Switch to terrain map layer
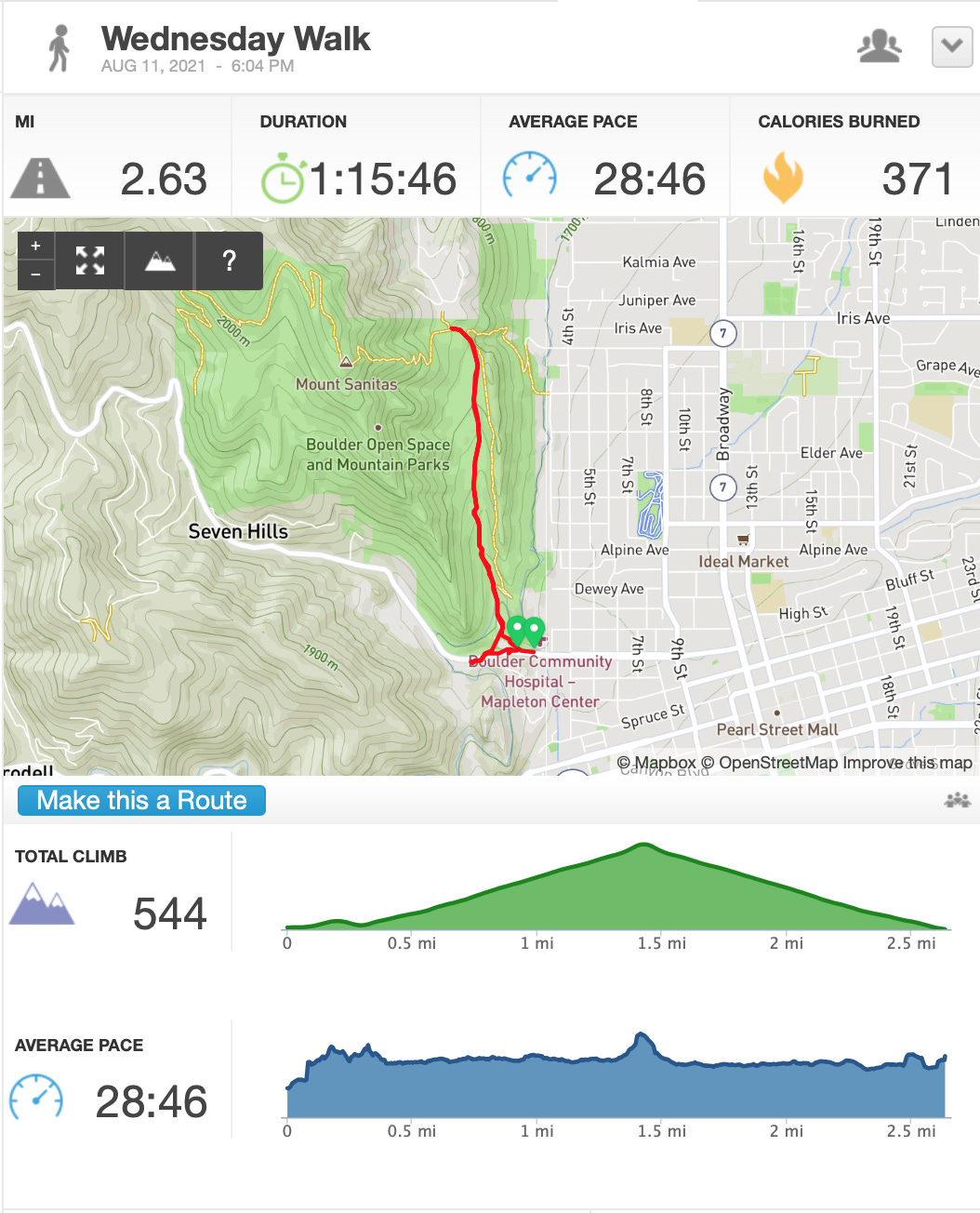 (x=160, y=260)
